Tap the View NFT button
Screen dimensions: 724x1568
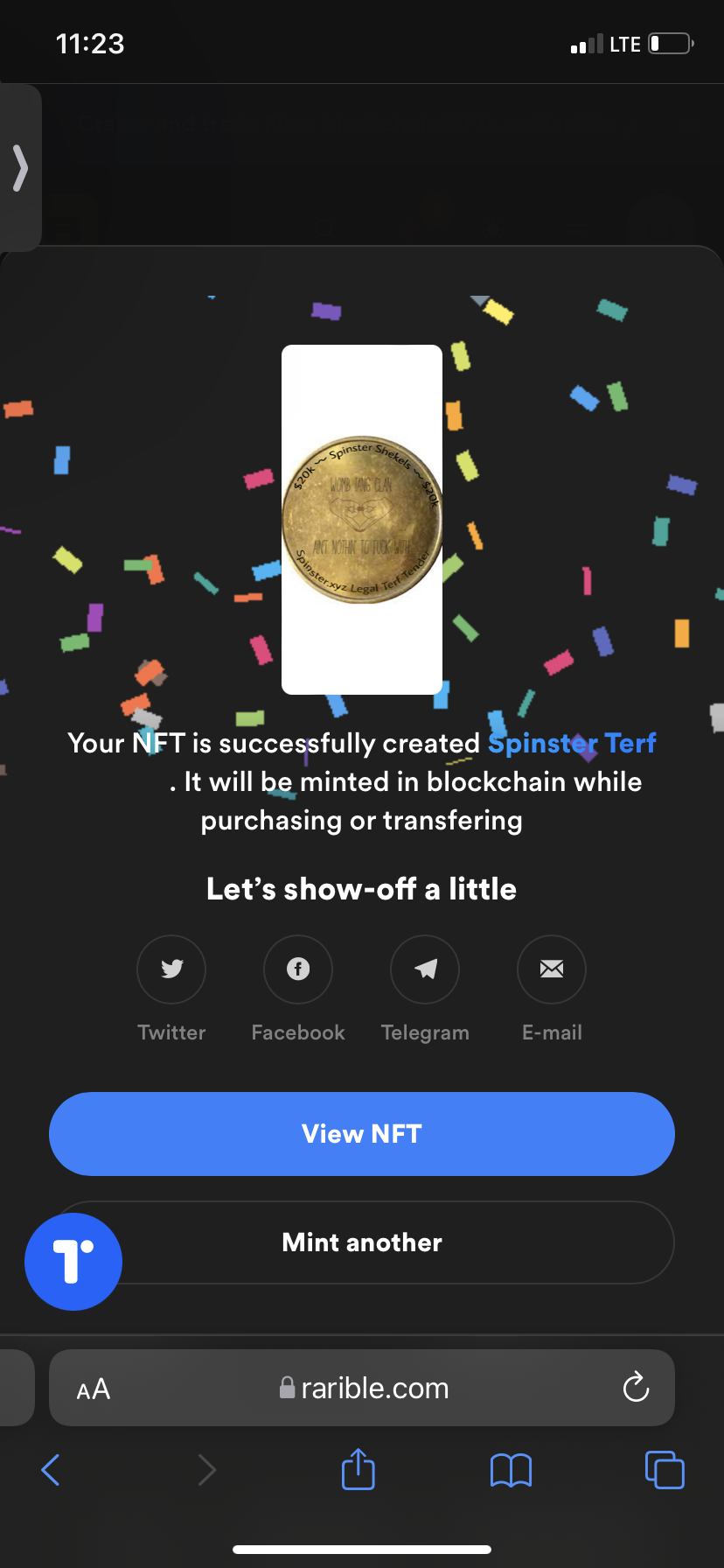point(362,1134)
